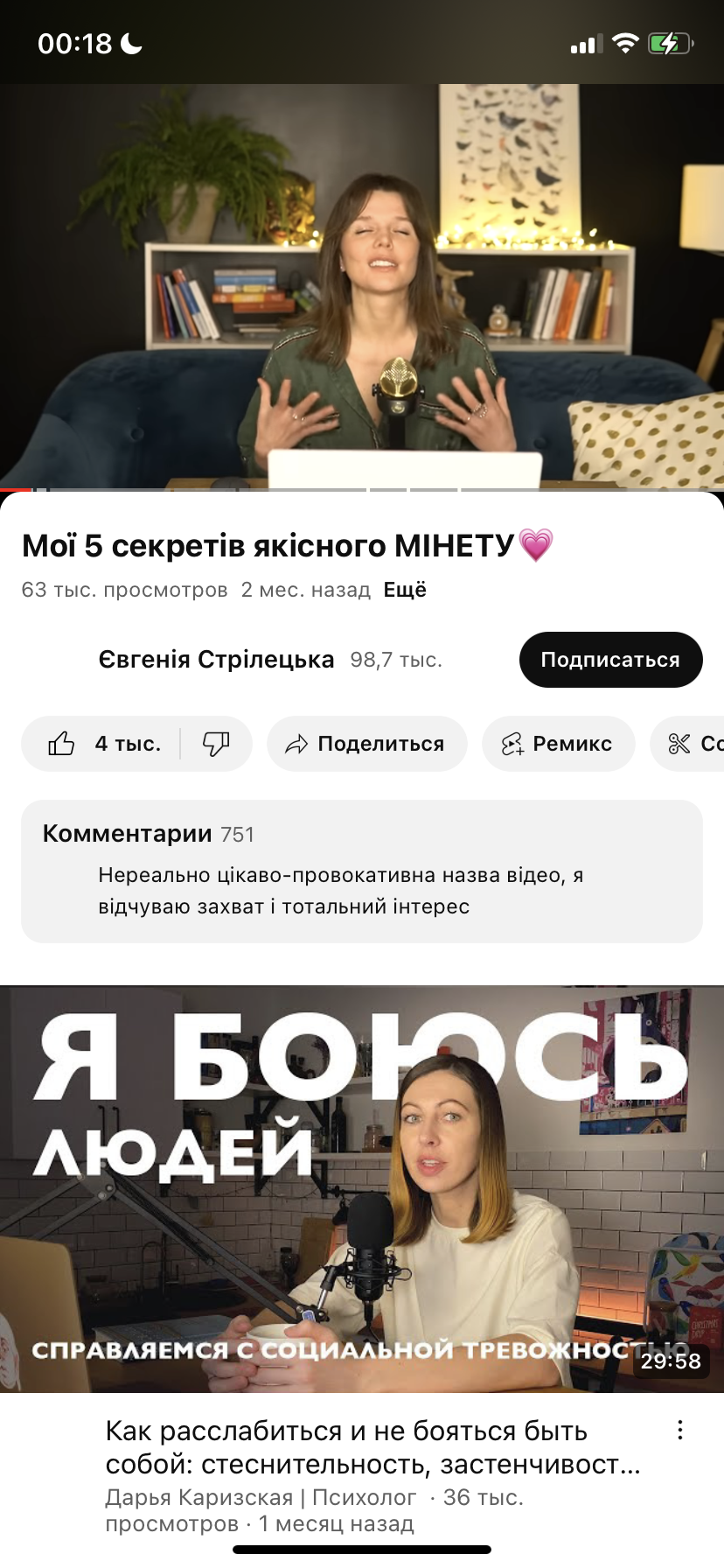Open the clip scissors chip
Viewport: 724px width, 1568px height.
687,744
